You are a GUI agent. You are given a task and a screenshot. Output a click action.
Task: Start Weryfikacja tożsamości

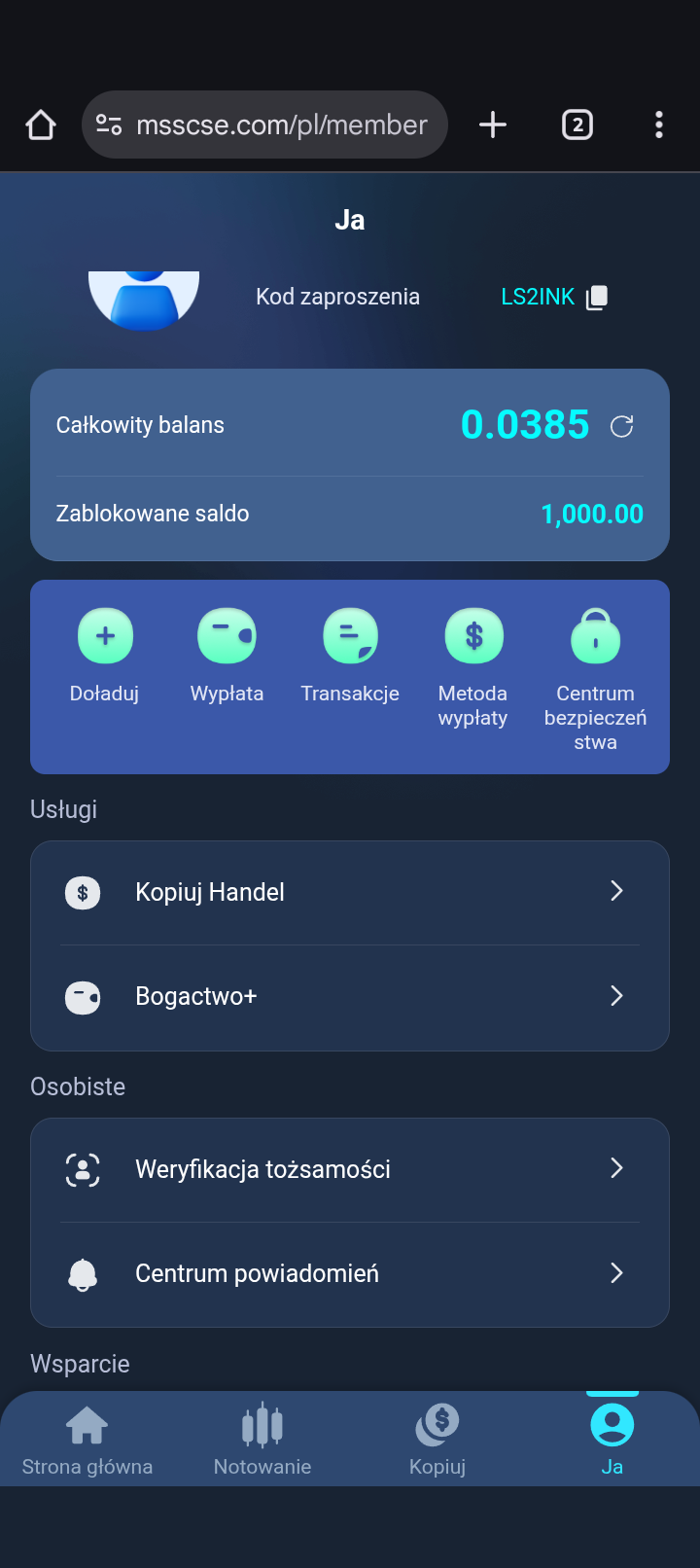(350, 1169)
